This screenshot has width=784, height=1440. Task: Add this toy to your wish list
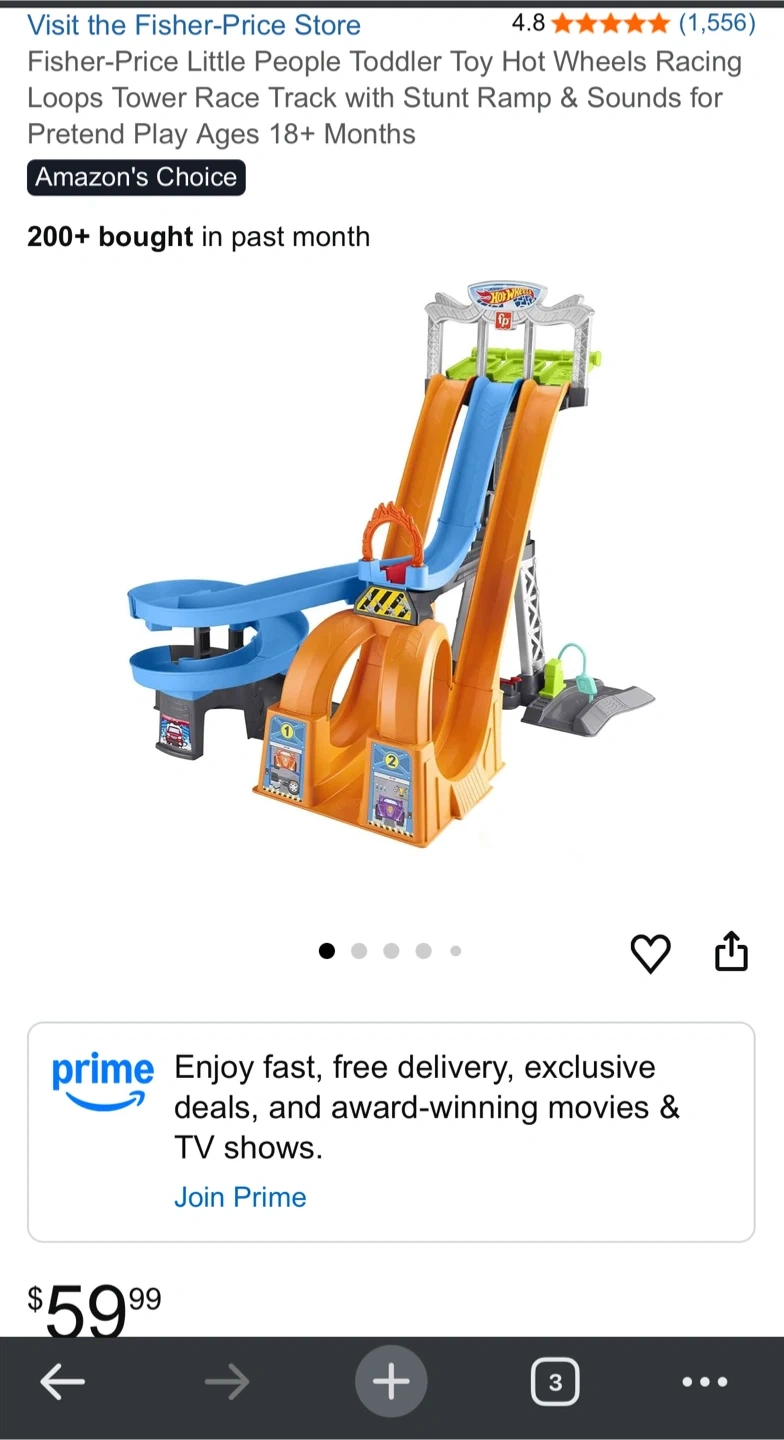650,953
